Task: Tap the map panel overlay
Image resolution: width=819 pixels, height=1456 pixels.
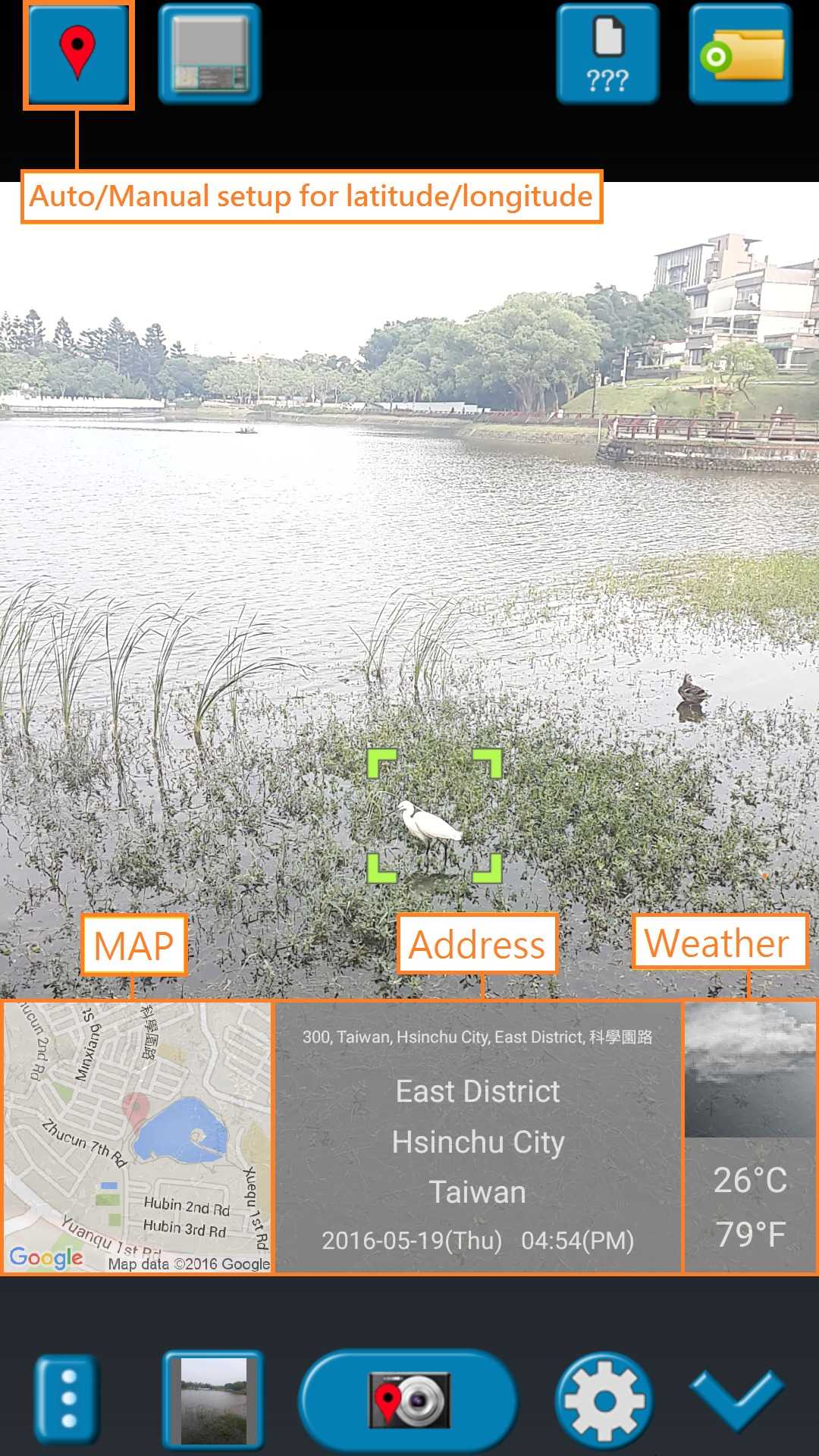Action: [137, 1136]
